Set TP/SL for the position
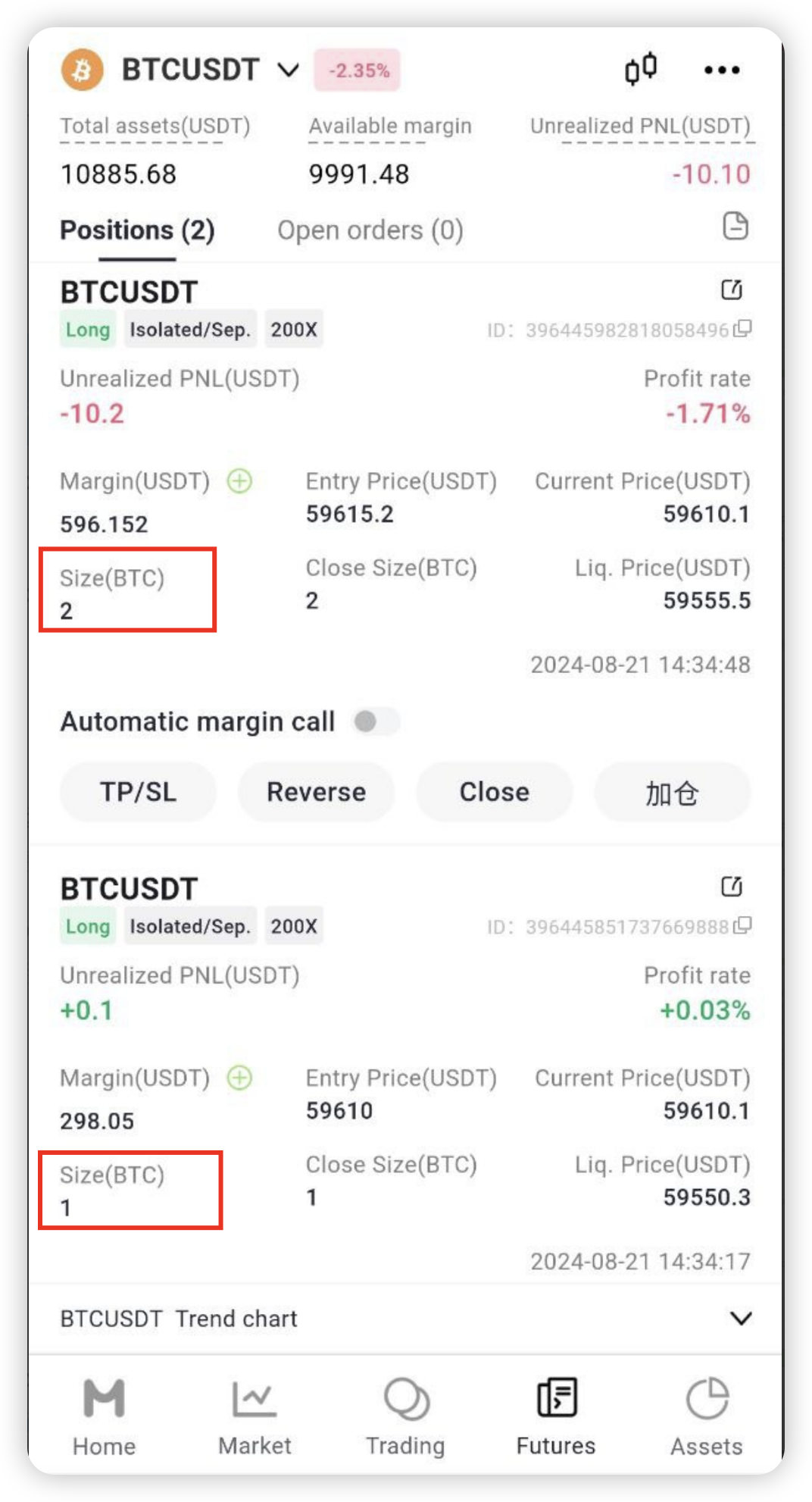The image size is (812, 1502). tap(138, 792)
